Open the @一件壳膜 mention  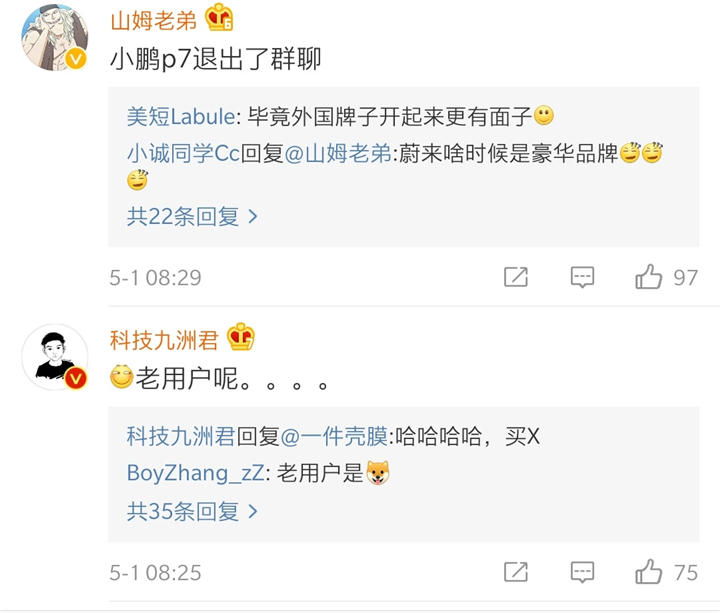[x=332, y=437]
